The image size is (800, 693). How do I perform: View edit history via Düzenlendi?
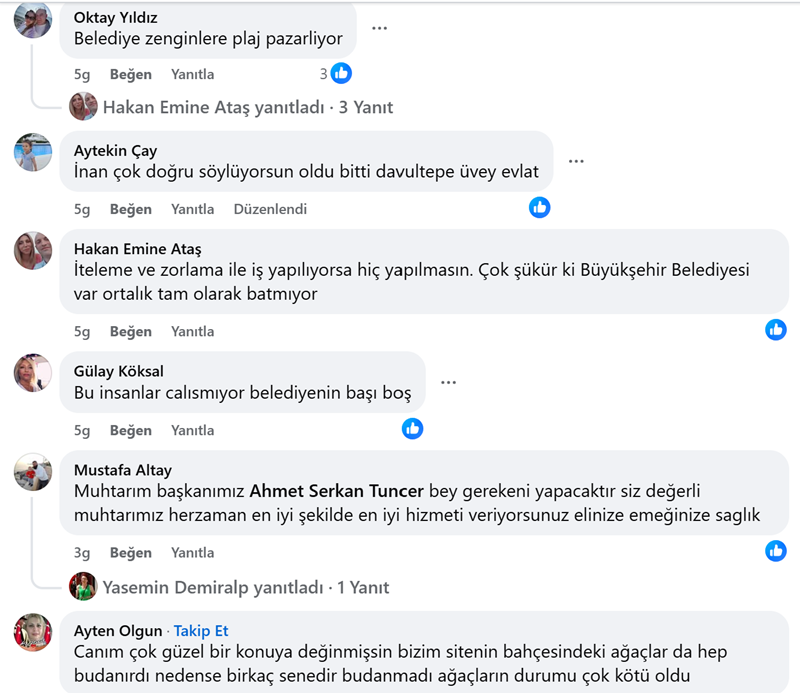point(269,209)
